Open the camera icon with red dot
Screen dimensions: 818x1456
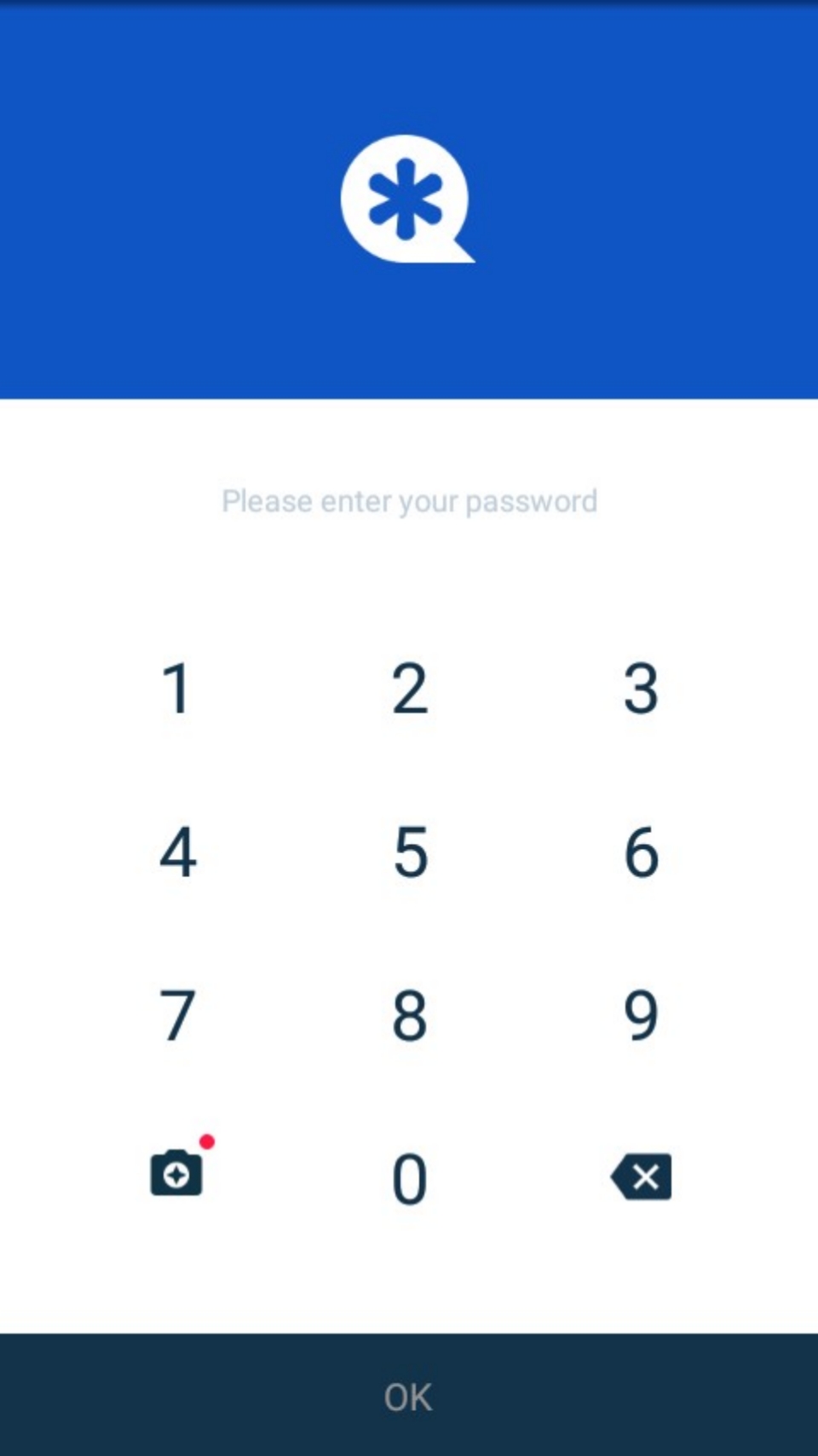(177, 1174)
